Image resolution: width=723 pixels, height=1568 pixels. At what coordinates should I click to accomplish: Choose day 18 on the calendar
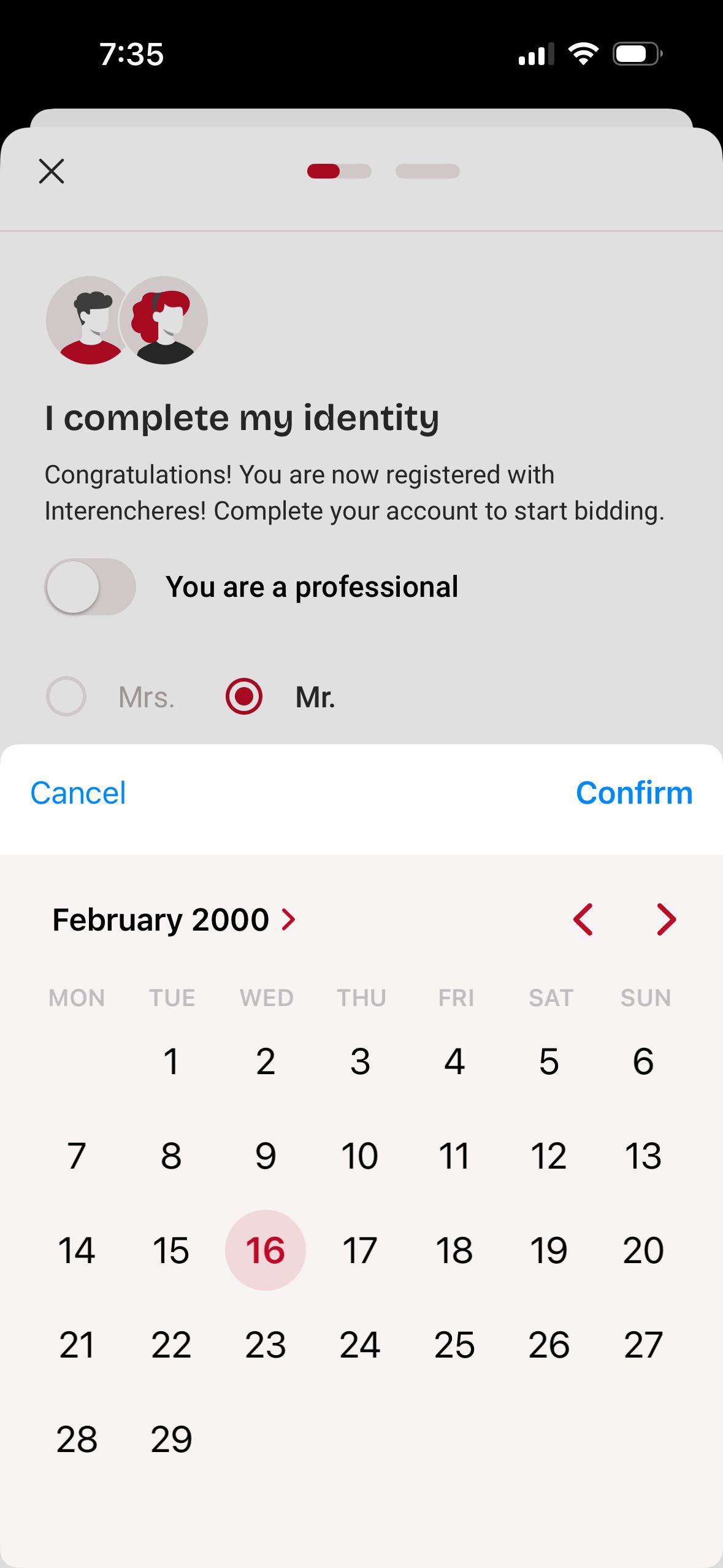[x=454, y=1250]
